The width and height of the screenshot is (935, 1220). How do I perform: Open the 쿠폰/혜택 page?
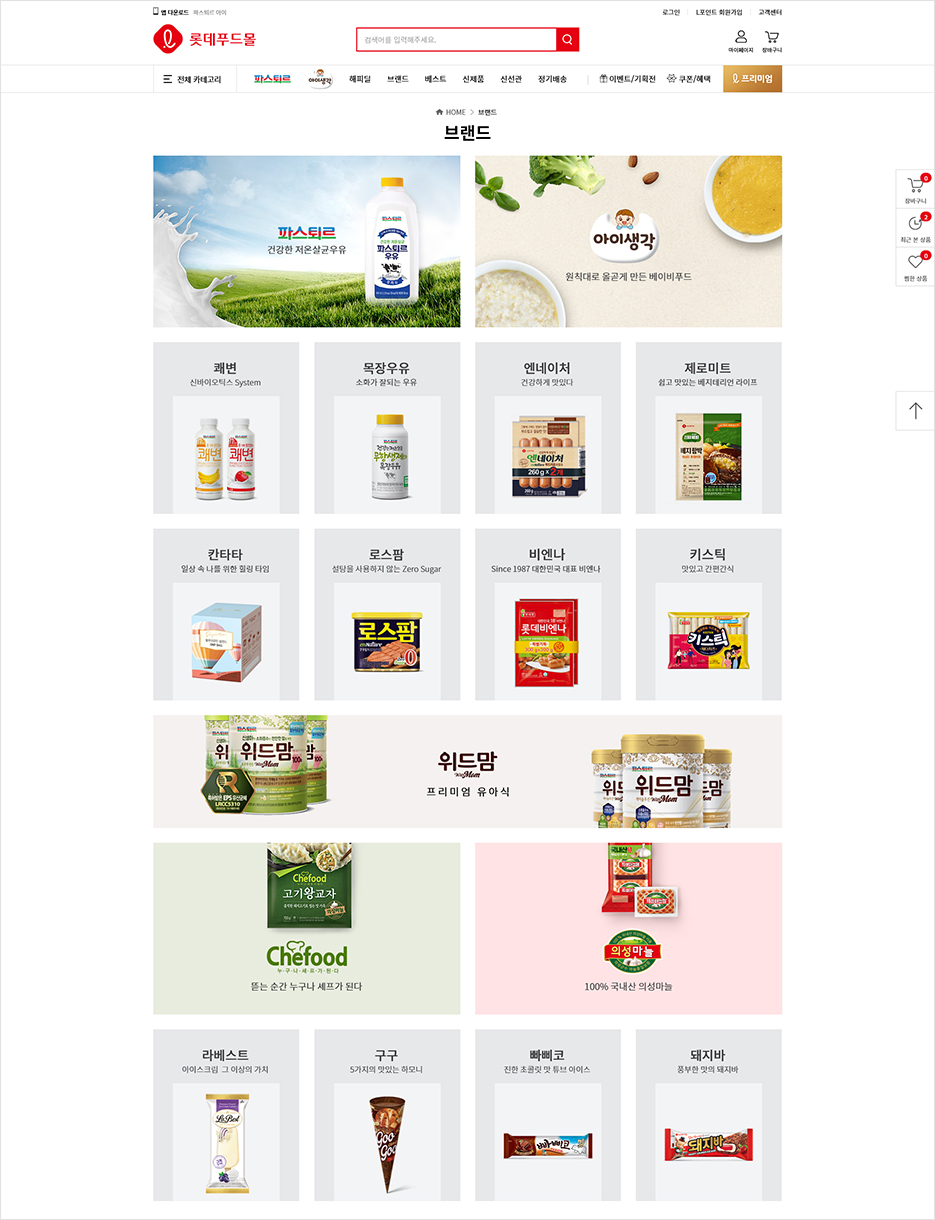click(689, 79)
